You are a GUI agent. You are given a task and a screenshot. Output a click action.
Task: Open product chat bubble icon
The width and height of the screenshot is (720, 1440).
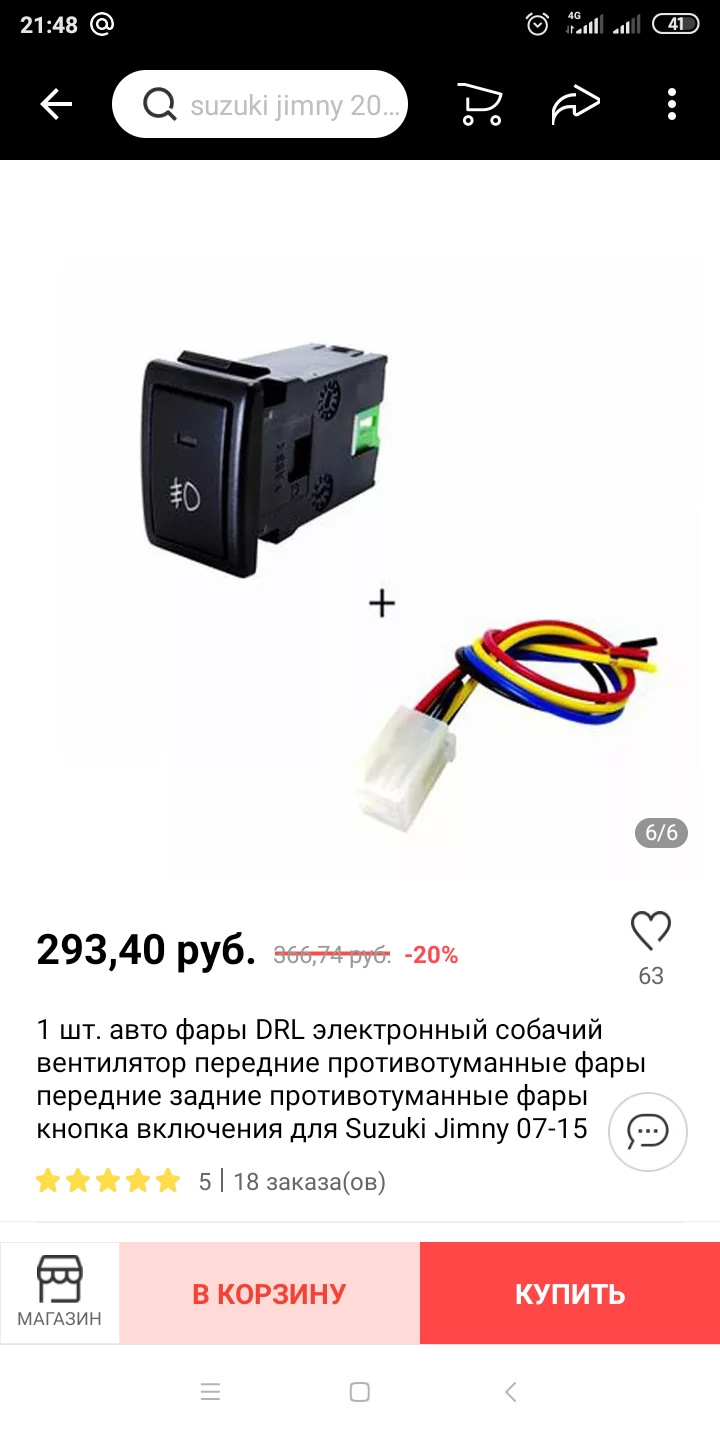[647, 1131]
